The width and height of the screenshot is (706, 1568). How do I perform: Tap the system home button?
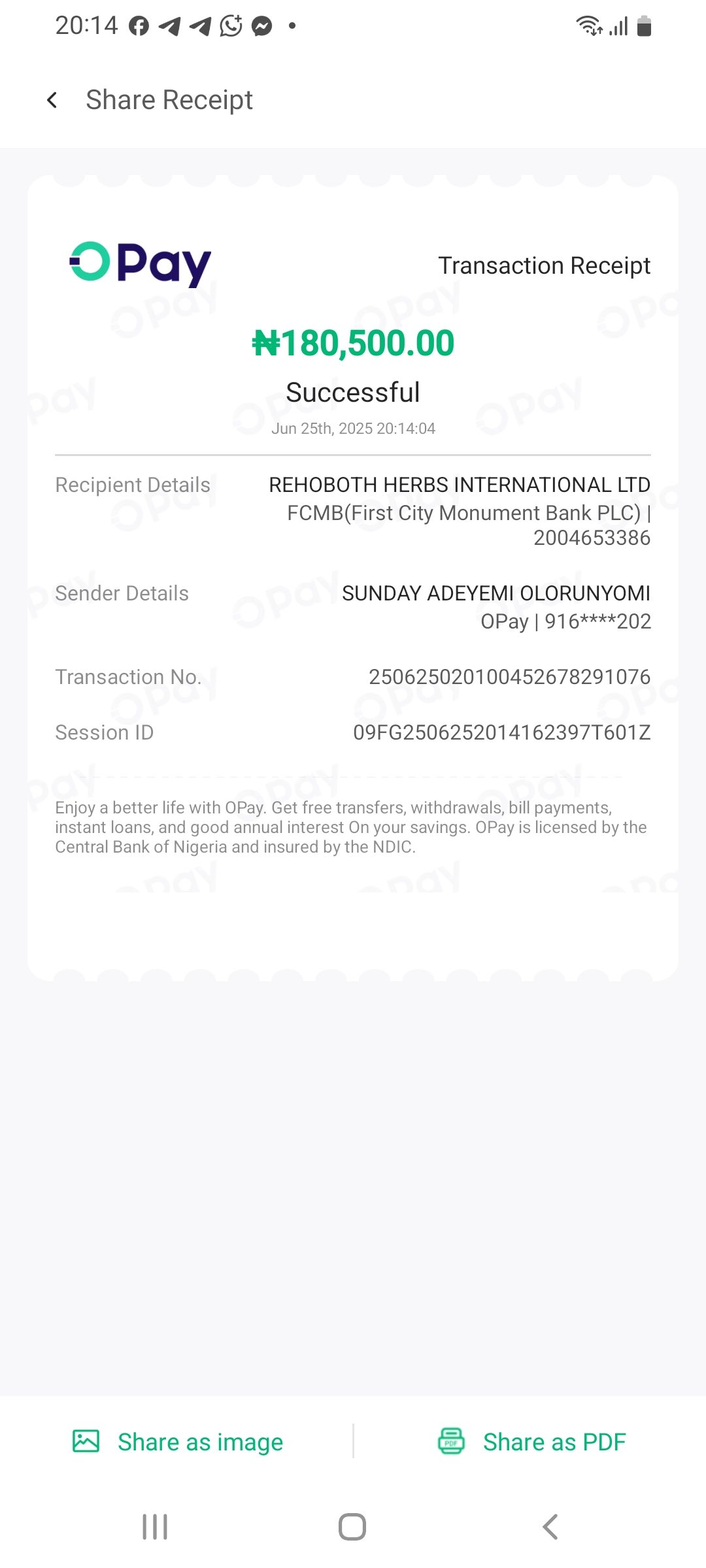(352, 1527)
